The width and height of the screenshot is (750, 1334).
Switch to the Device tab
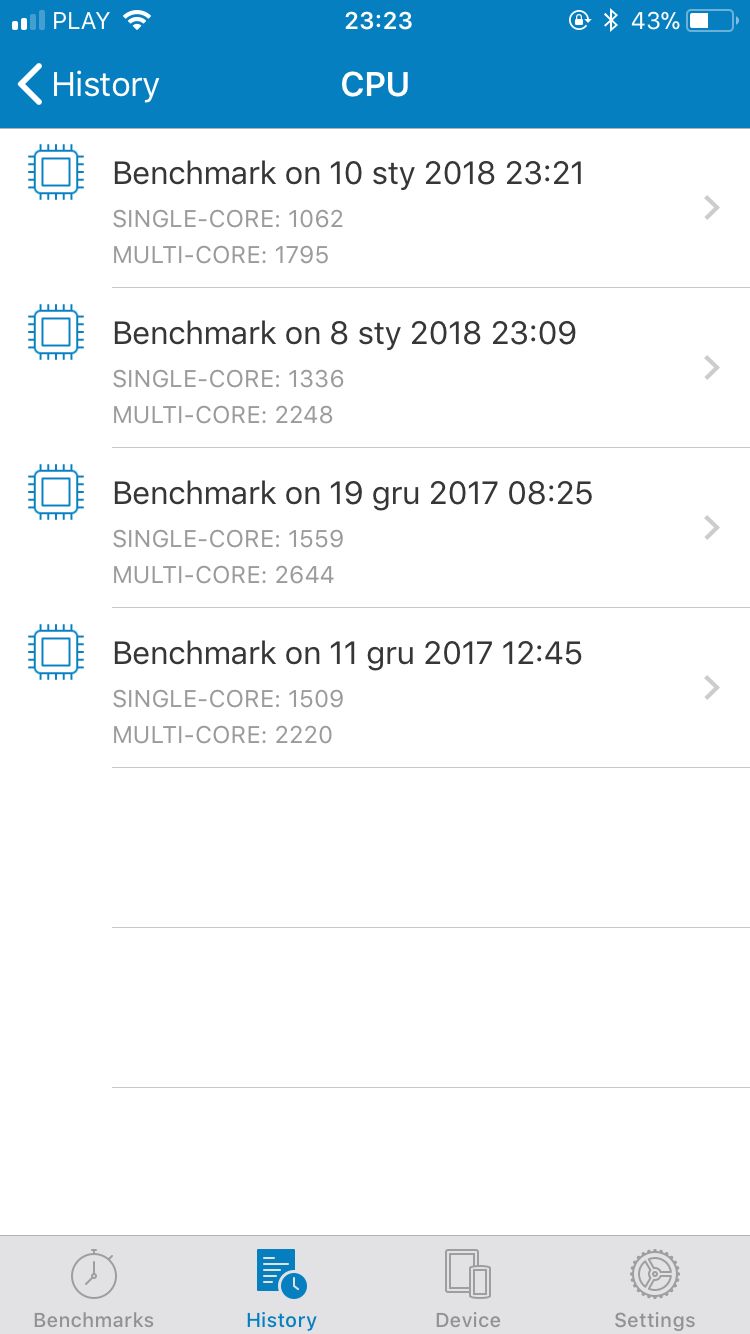468,1286
